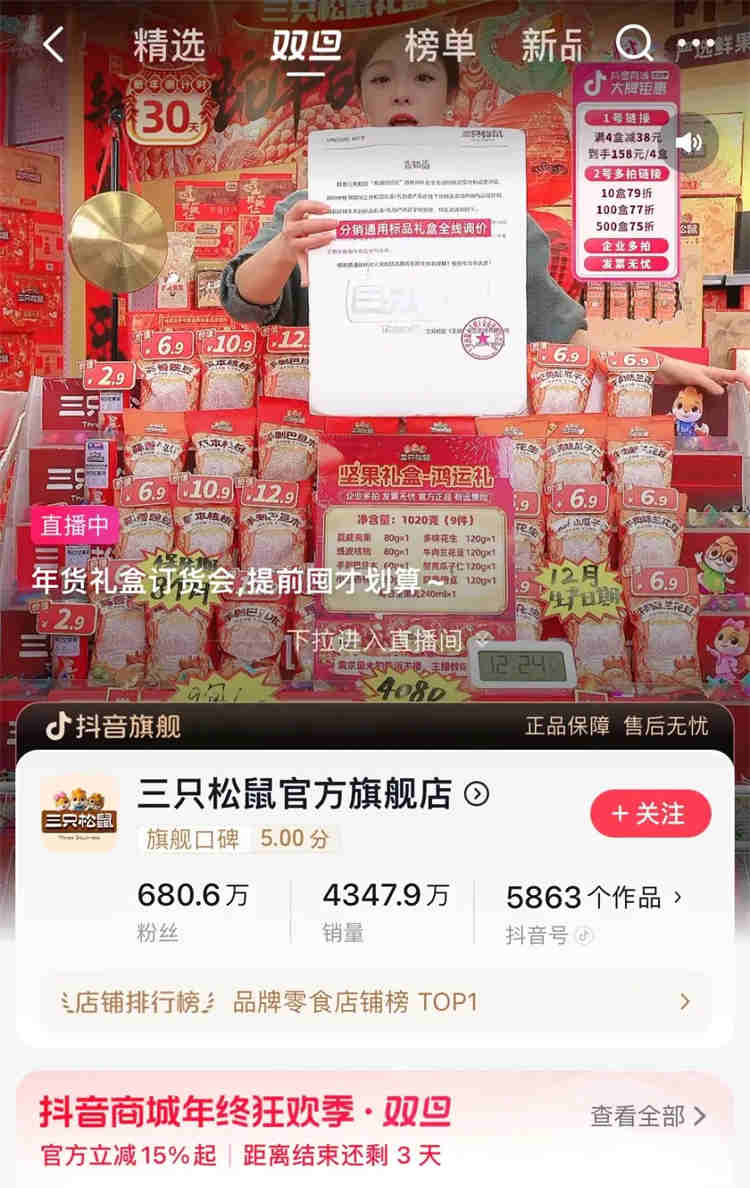Go back to the previous page

pyautogui.click(x=53, y=45)
